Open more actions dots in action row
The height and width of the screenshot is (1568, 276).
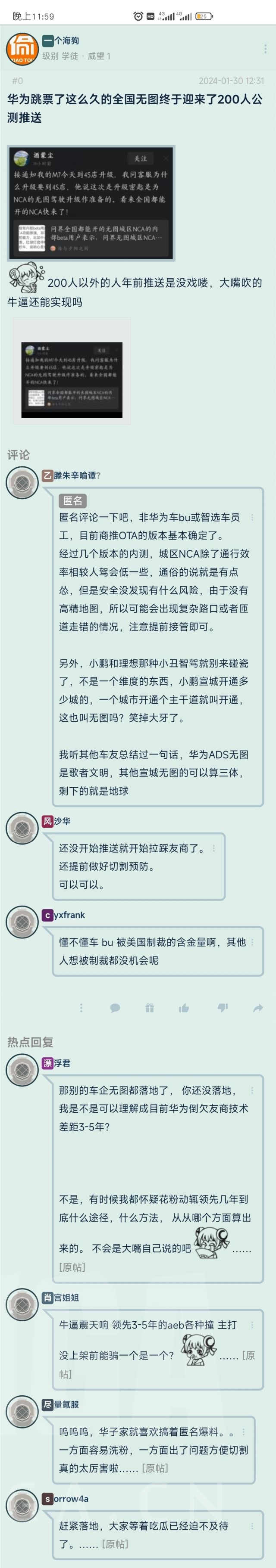(80, 1008)
